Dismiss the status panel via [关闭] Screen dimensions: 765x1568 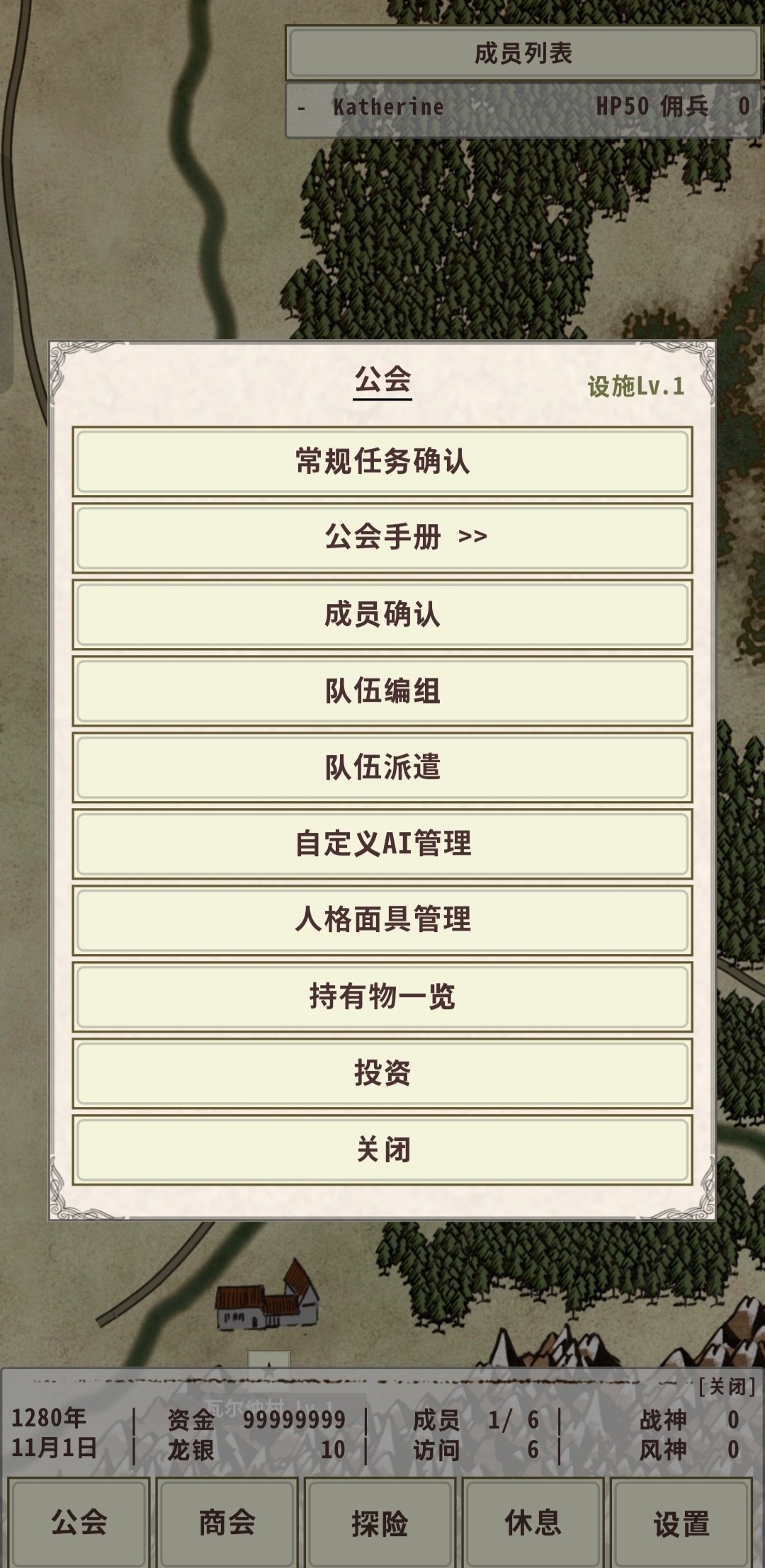(x=727, y=1386)
